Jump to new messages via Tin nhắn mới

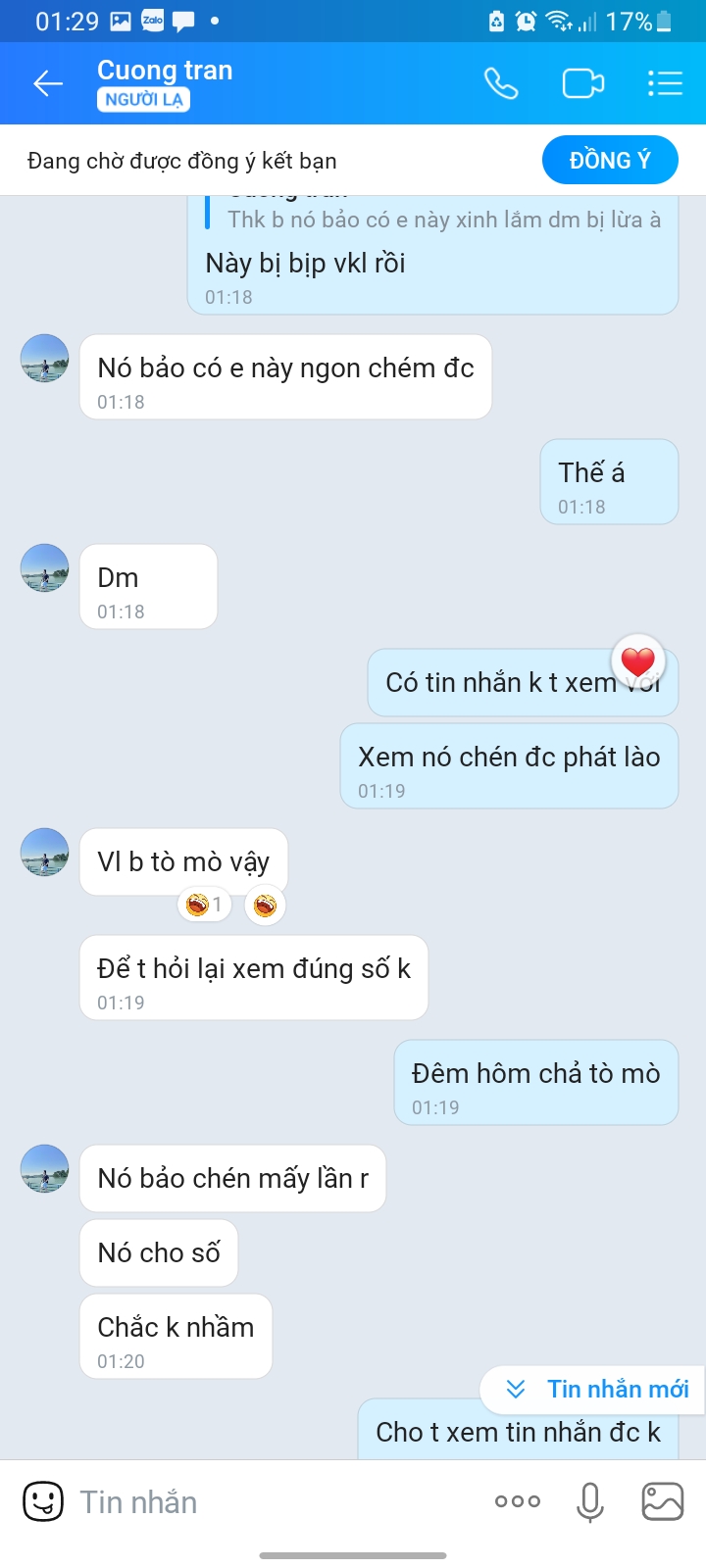(x=596, y=1389)
